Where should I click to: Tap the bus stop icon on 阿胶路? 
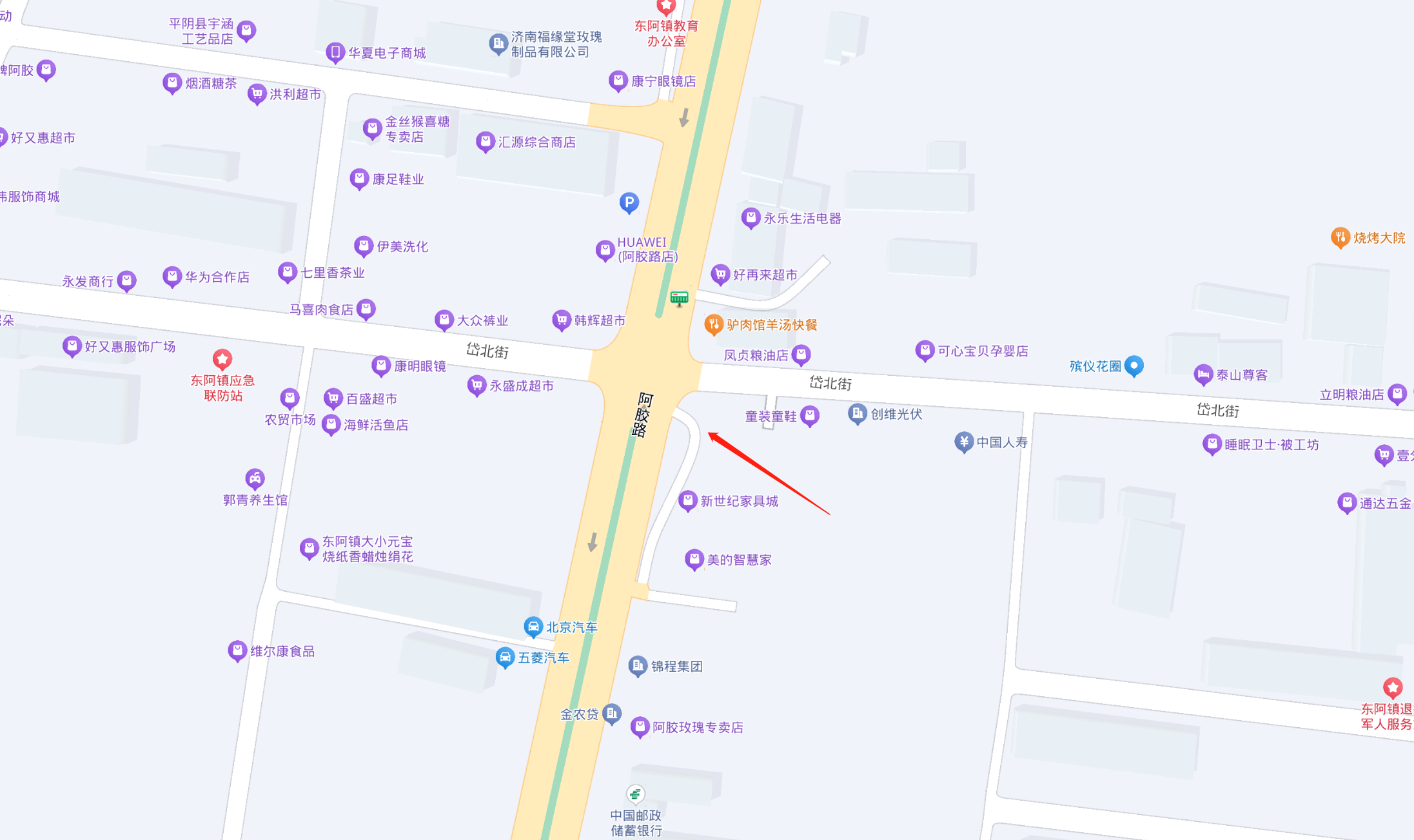click(679, 298)
